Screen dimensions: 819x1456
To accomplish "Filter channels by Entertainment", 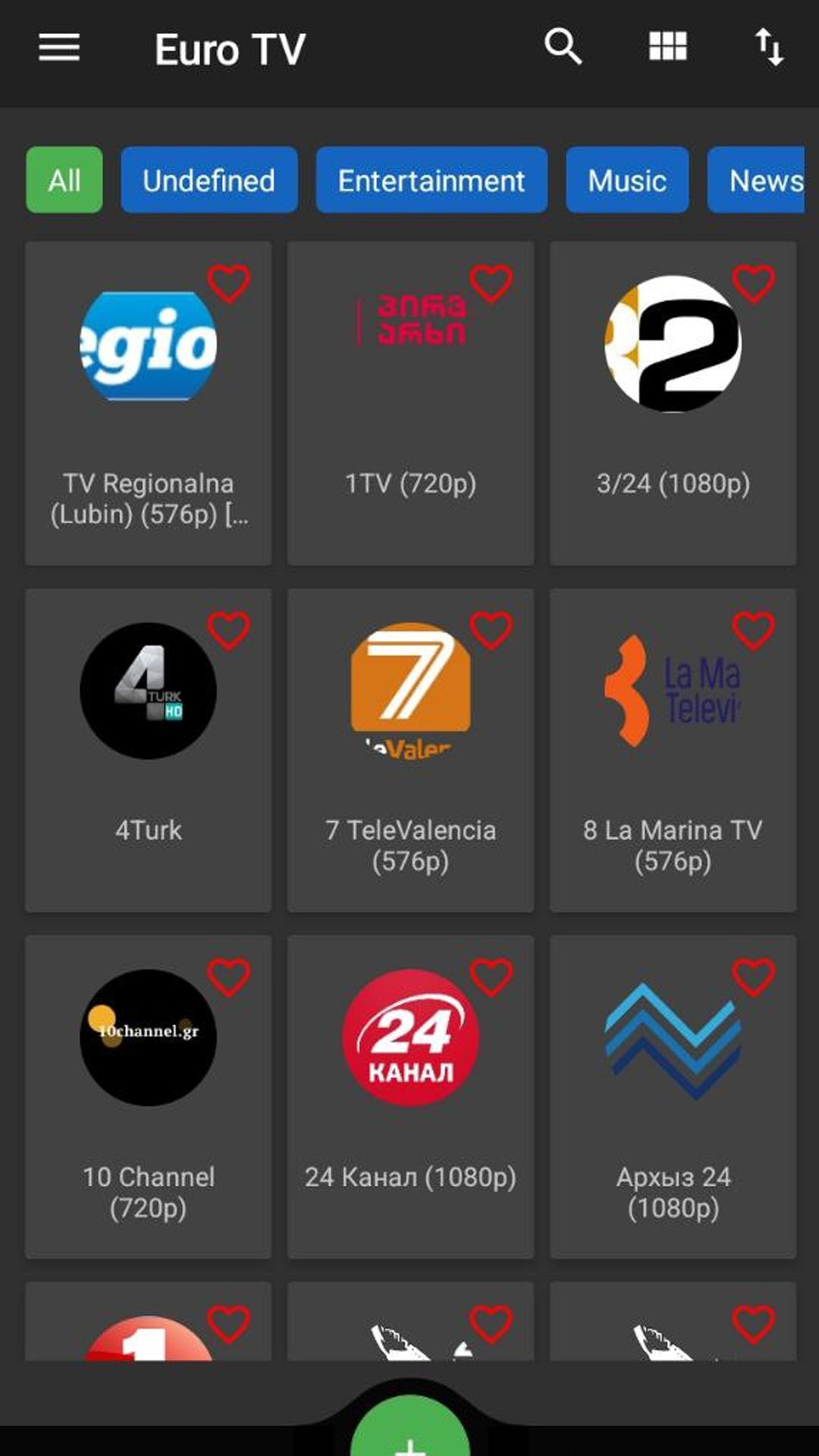I will [431, 180].
